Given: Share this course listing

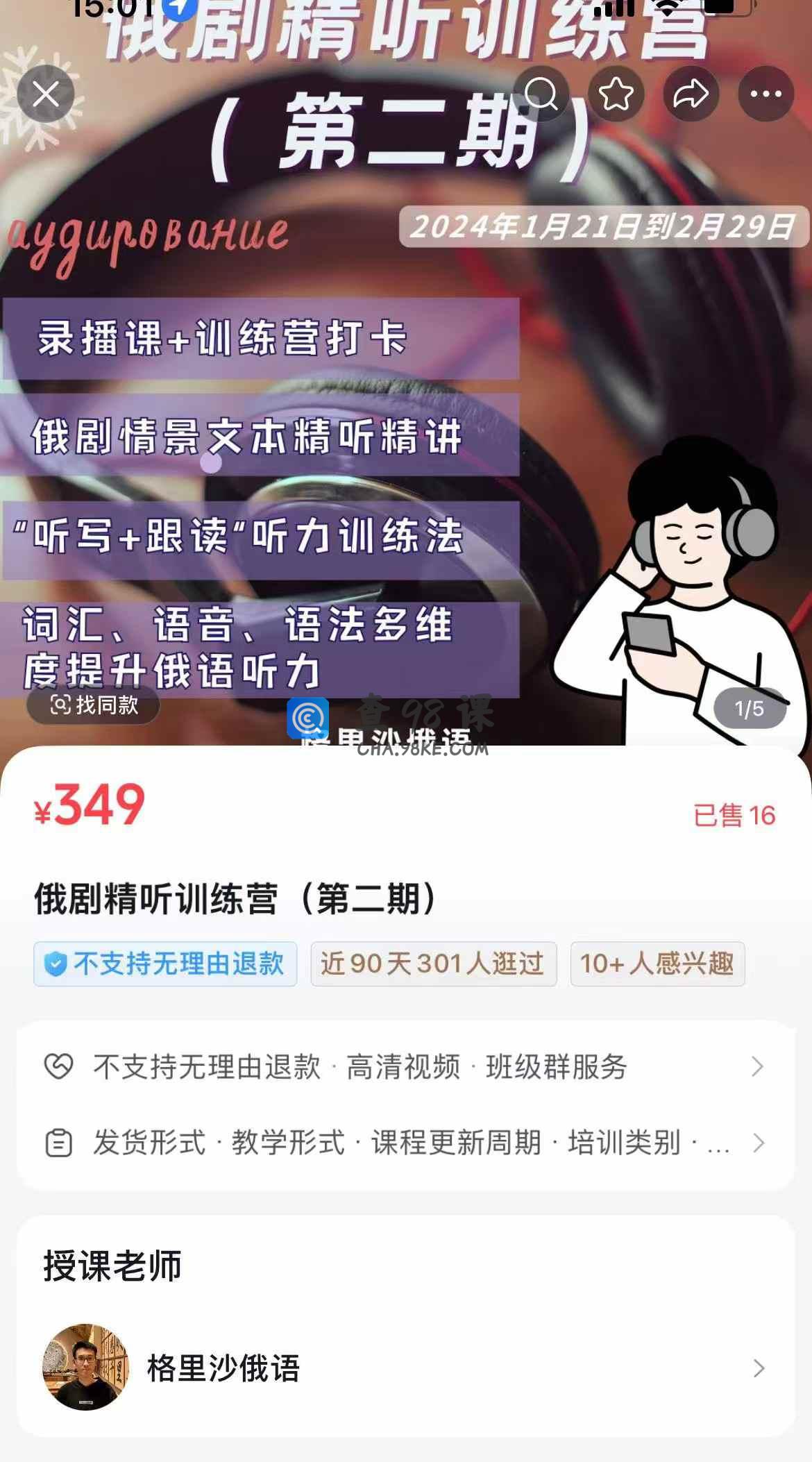Looking at the screenshot, I should (x=691, y=94).
